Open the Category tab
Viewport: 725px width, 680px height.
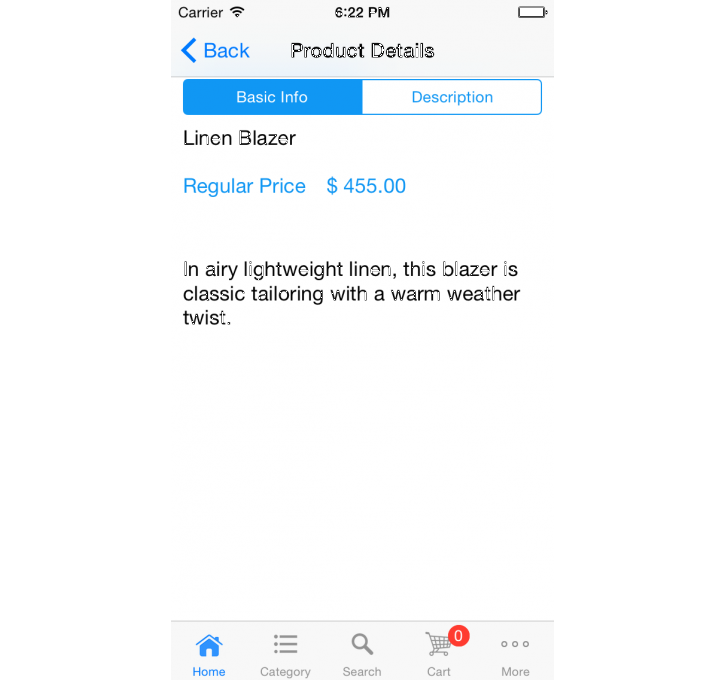(285, 654)
